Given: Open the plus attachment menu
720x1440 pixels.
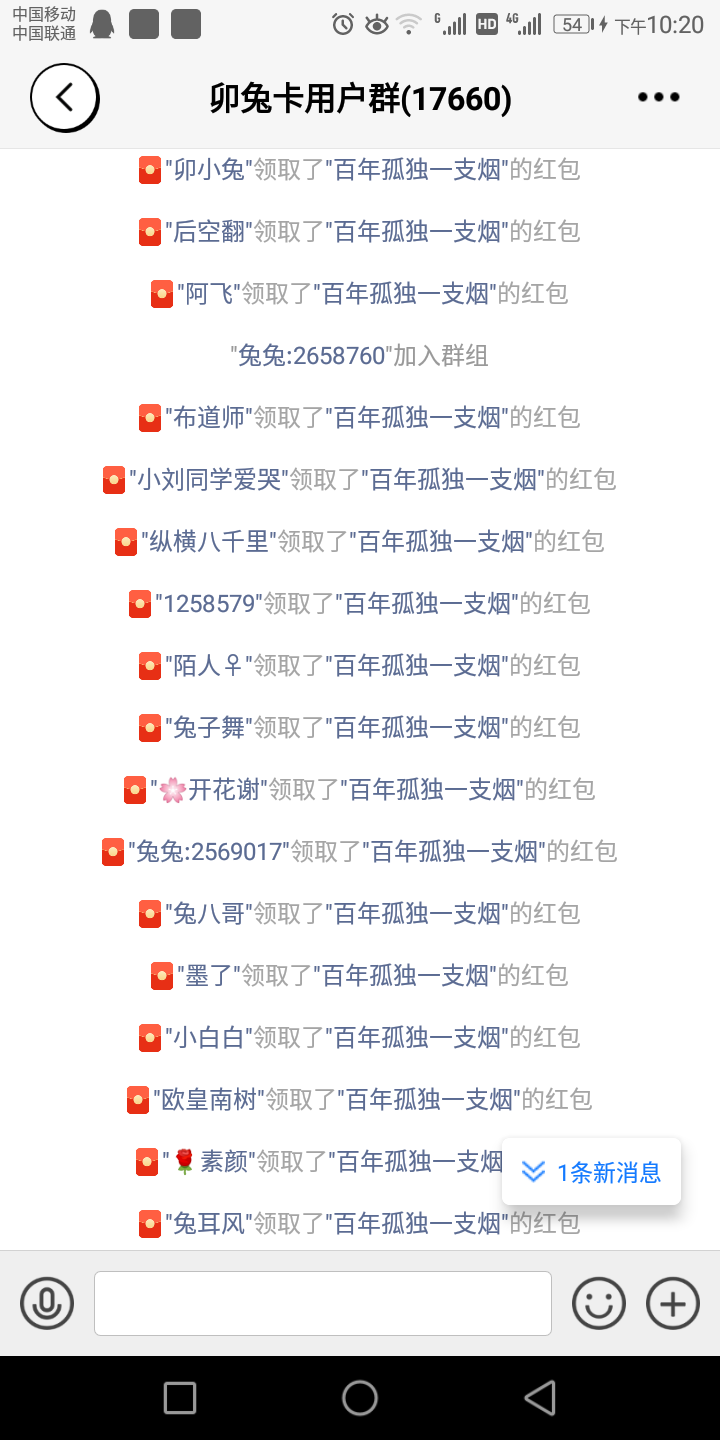Looking at the screenshot, I should pyautogui.click(x=673, y=1303).
